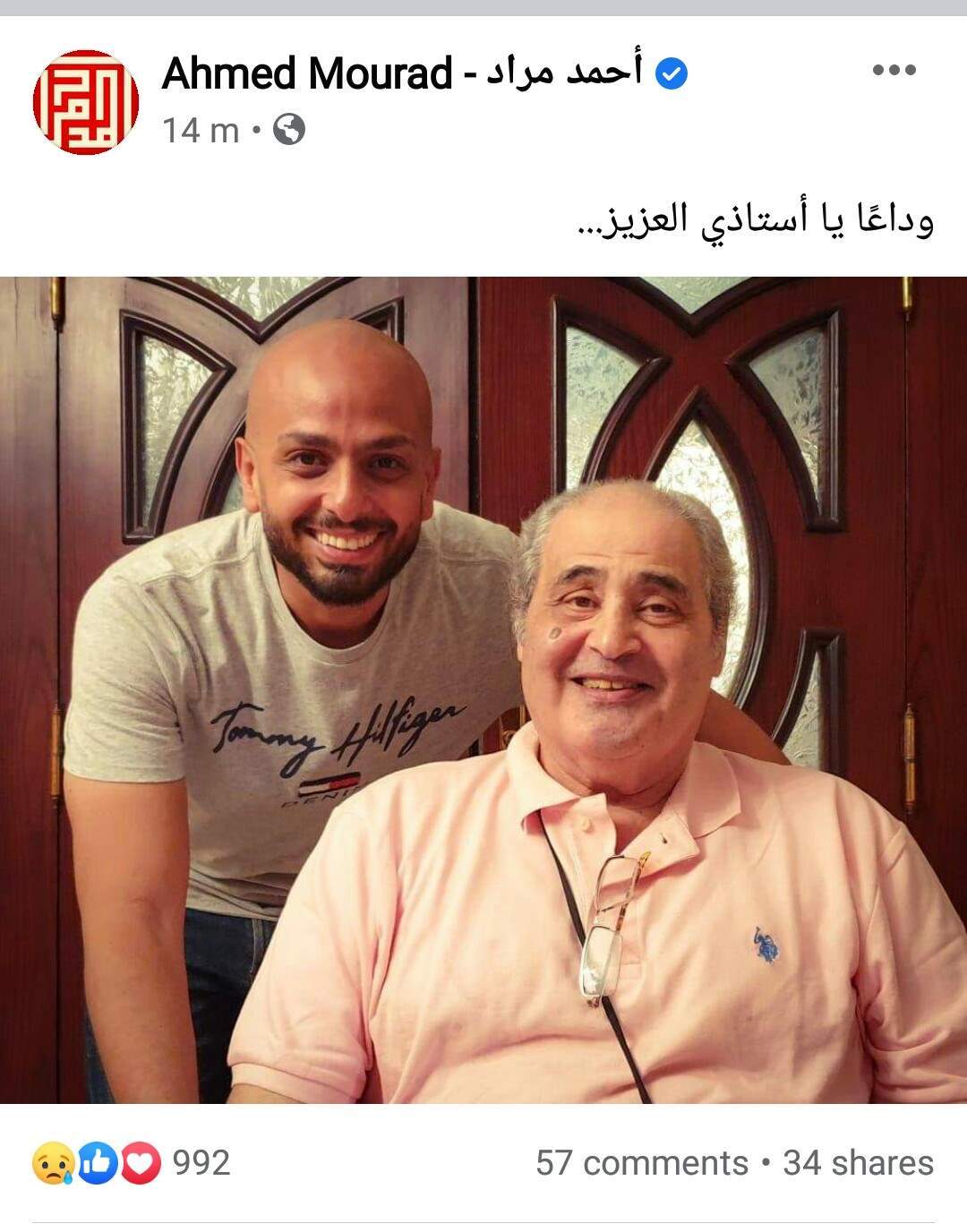View the 34 shares
Viewport: 967px width, 1232px height.
[x=858, y=1162]
